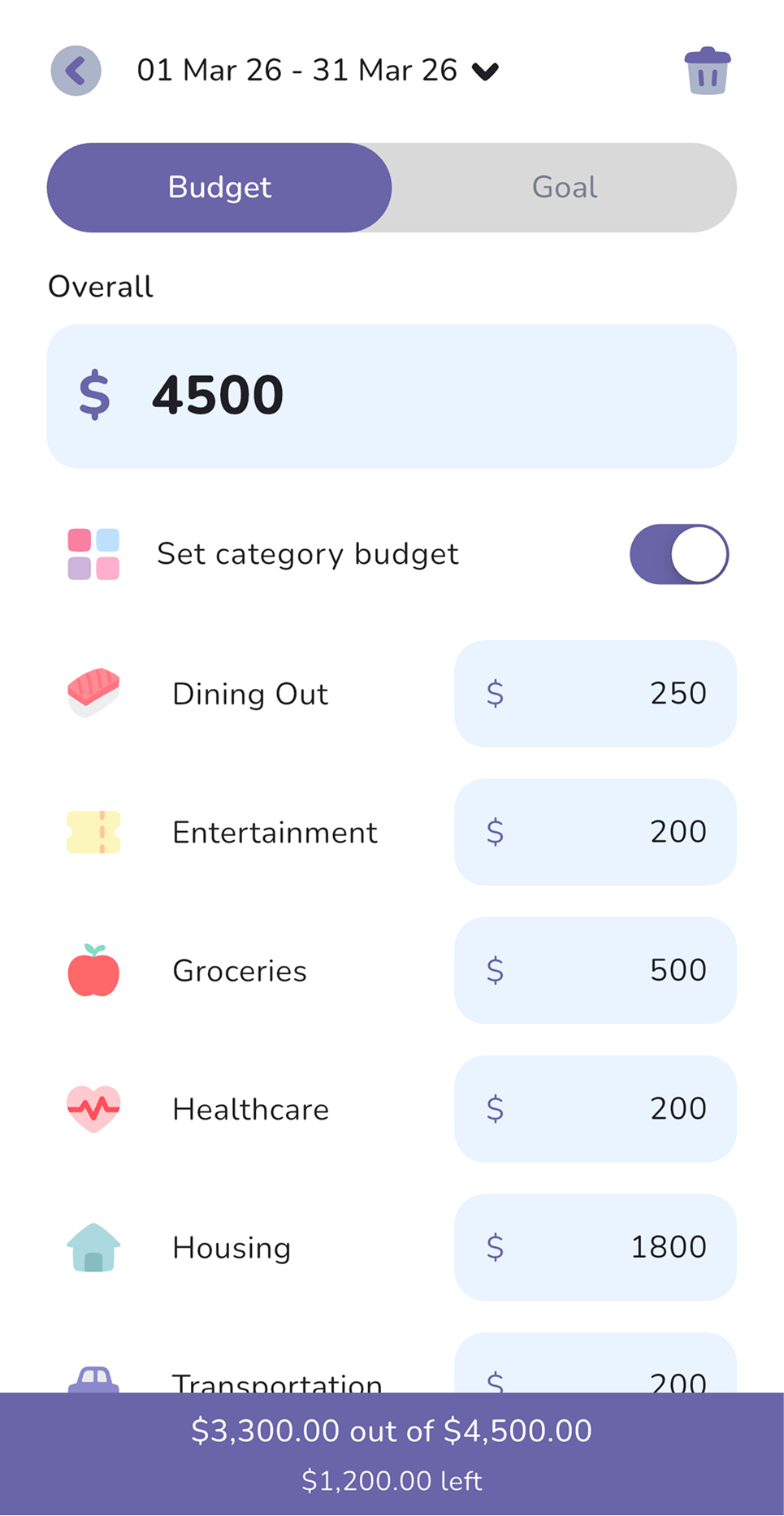Screen dimensions: 784x1516
Task: Click the $1,200.00 left text
Action: point(392,1481)
